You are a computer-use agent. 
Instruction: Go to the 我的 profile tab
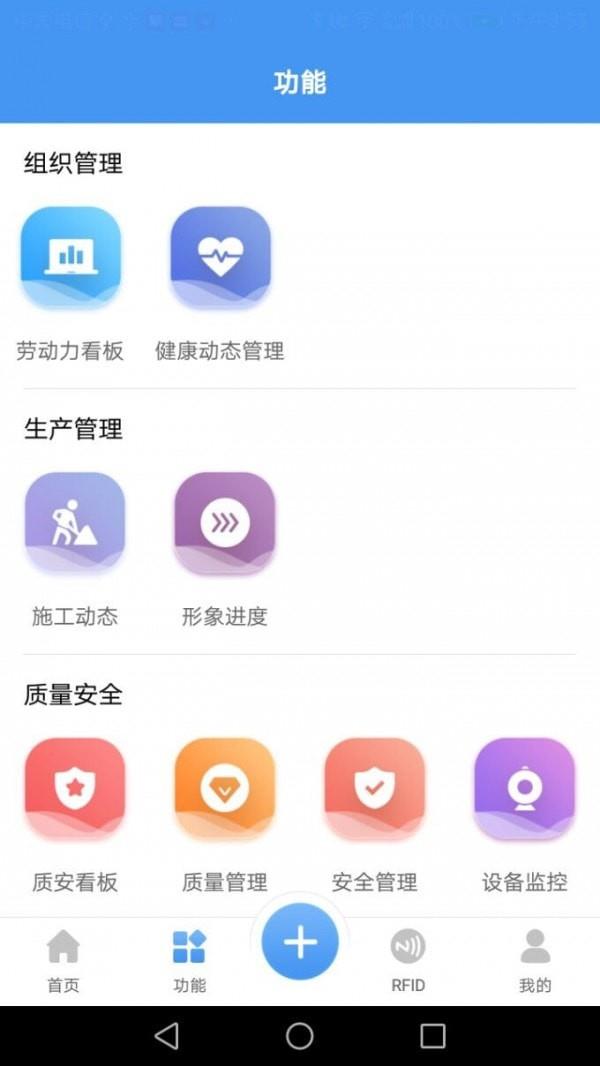pos(535,961)
